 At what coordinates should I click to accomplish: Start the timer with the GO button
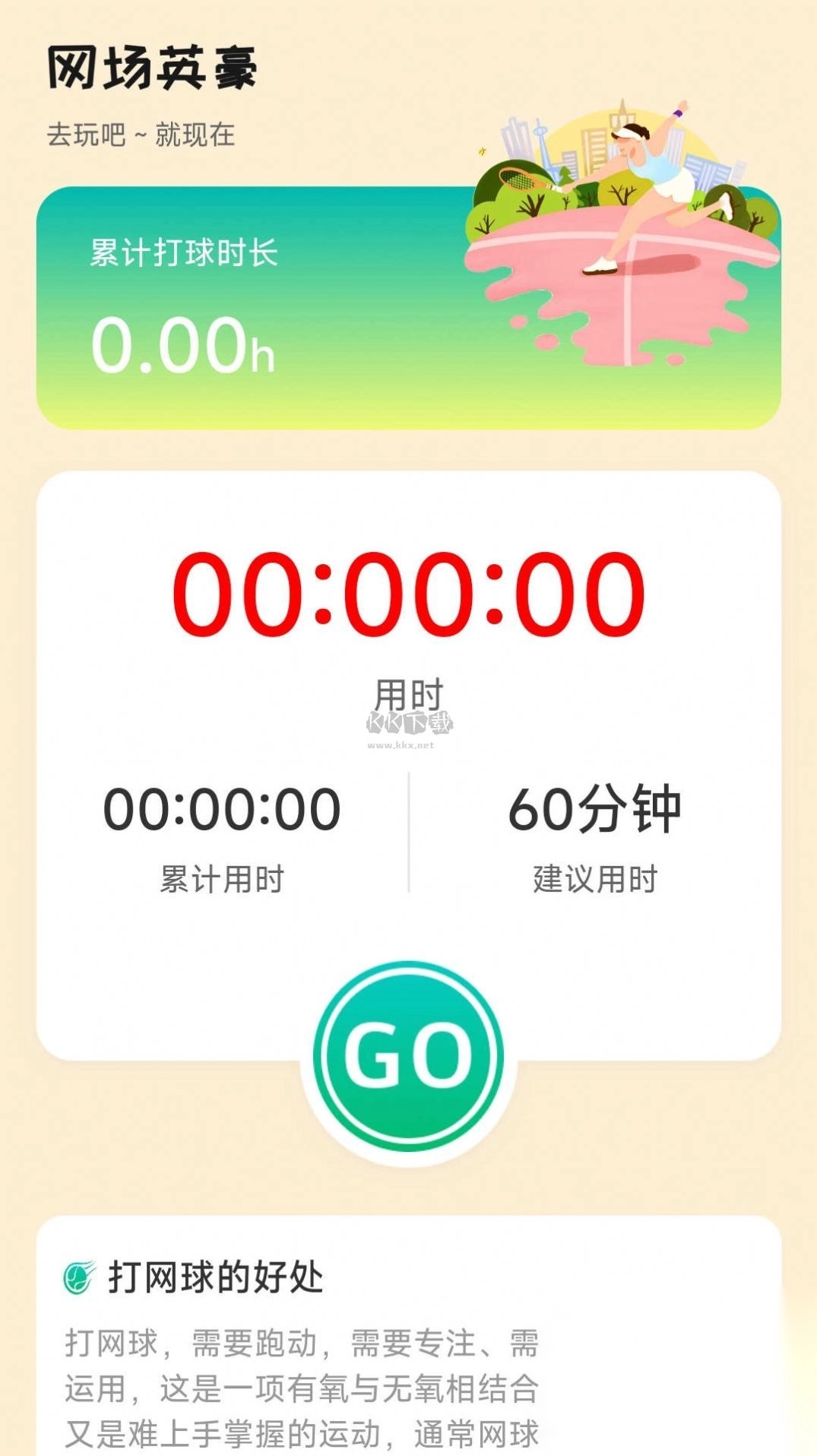(x=408, y=1055)
